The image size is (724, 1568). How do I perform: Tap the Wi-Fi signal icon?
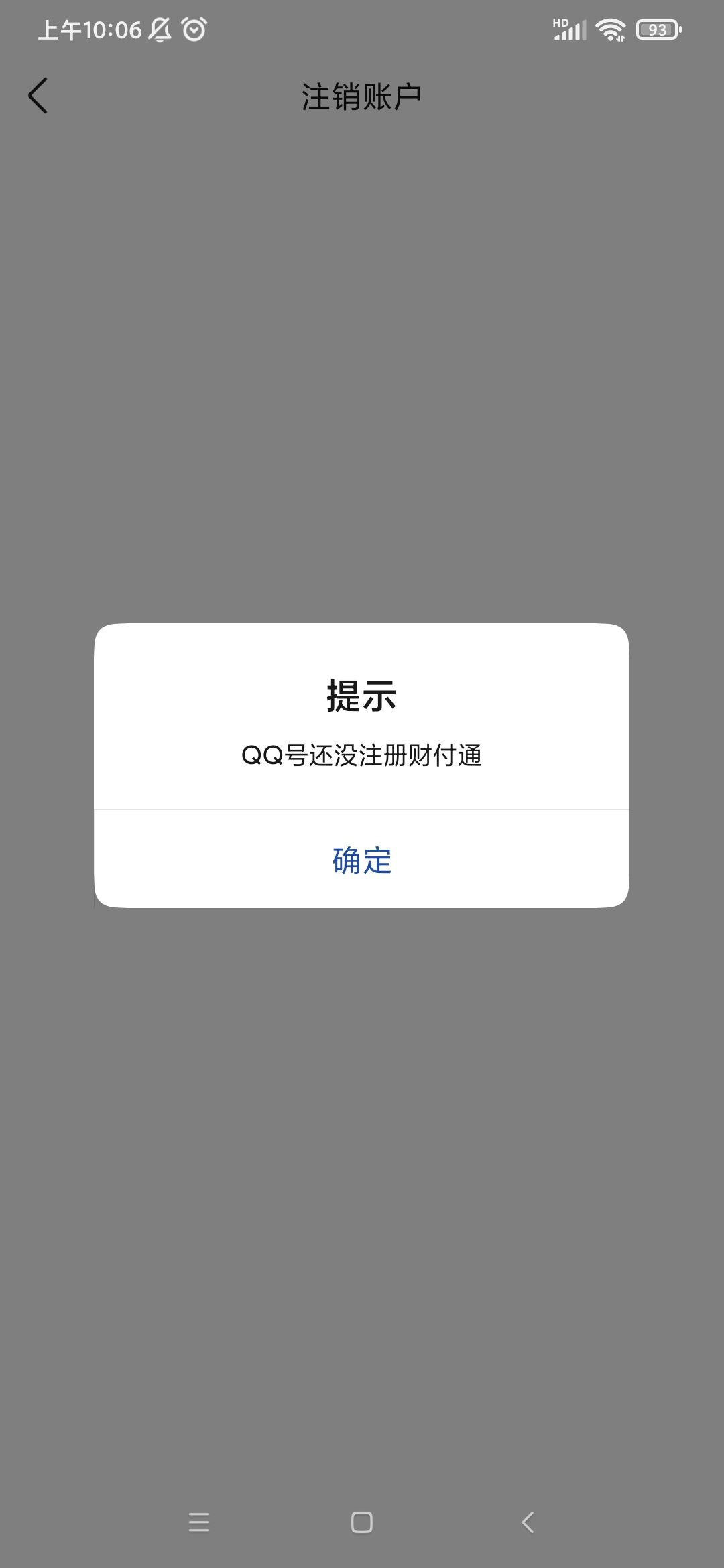(x=609, y=29)
